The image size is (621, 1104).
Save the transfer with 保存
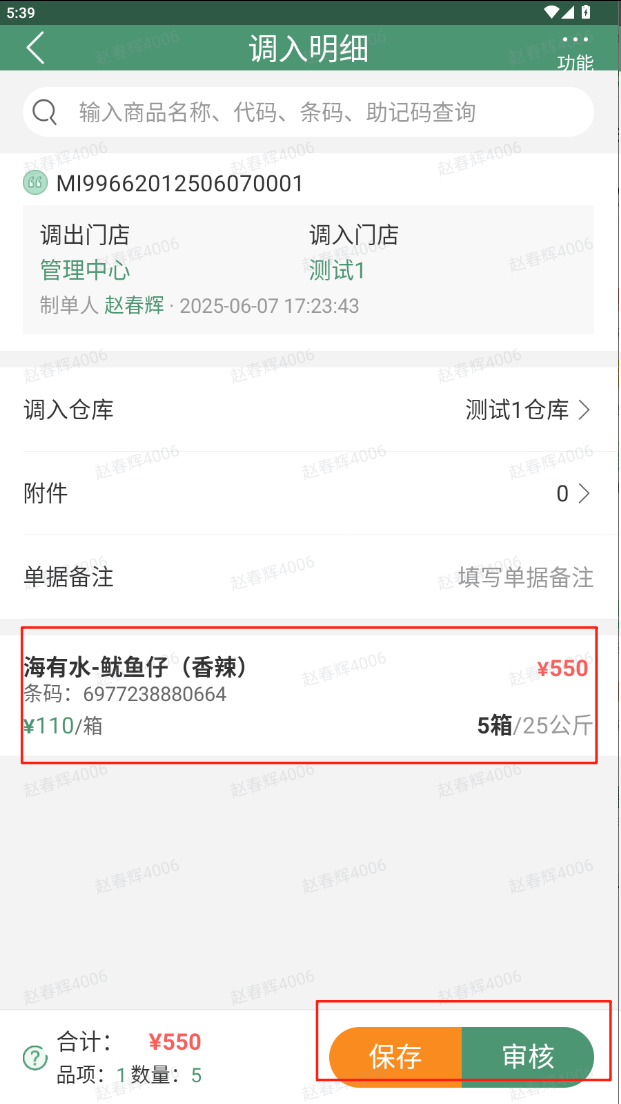coord(396,1057)
